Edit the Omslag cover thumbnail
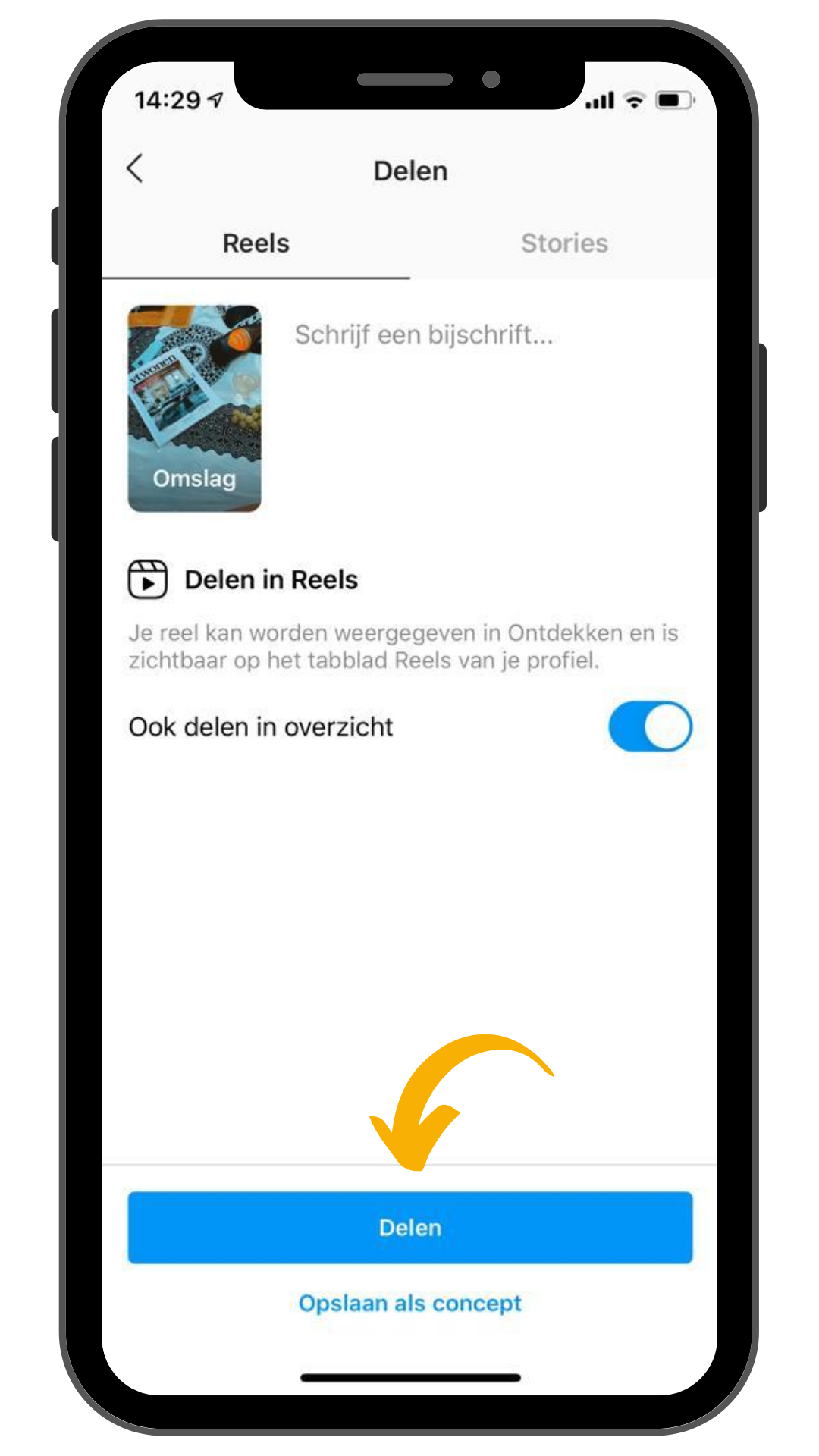This screenshot has height=1456, width=819. [x=194, y=408]
